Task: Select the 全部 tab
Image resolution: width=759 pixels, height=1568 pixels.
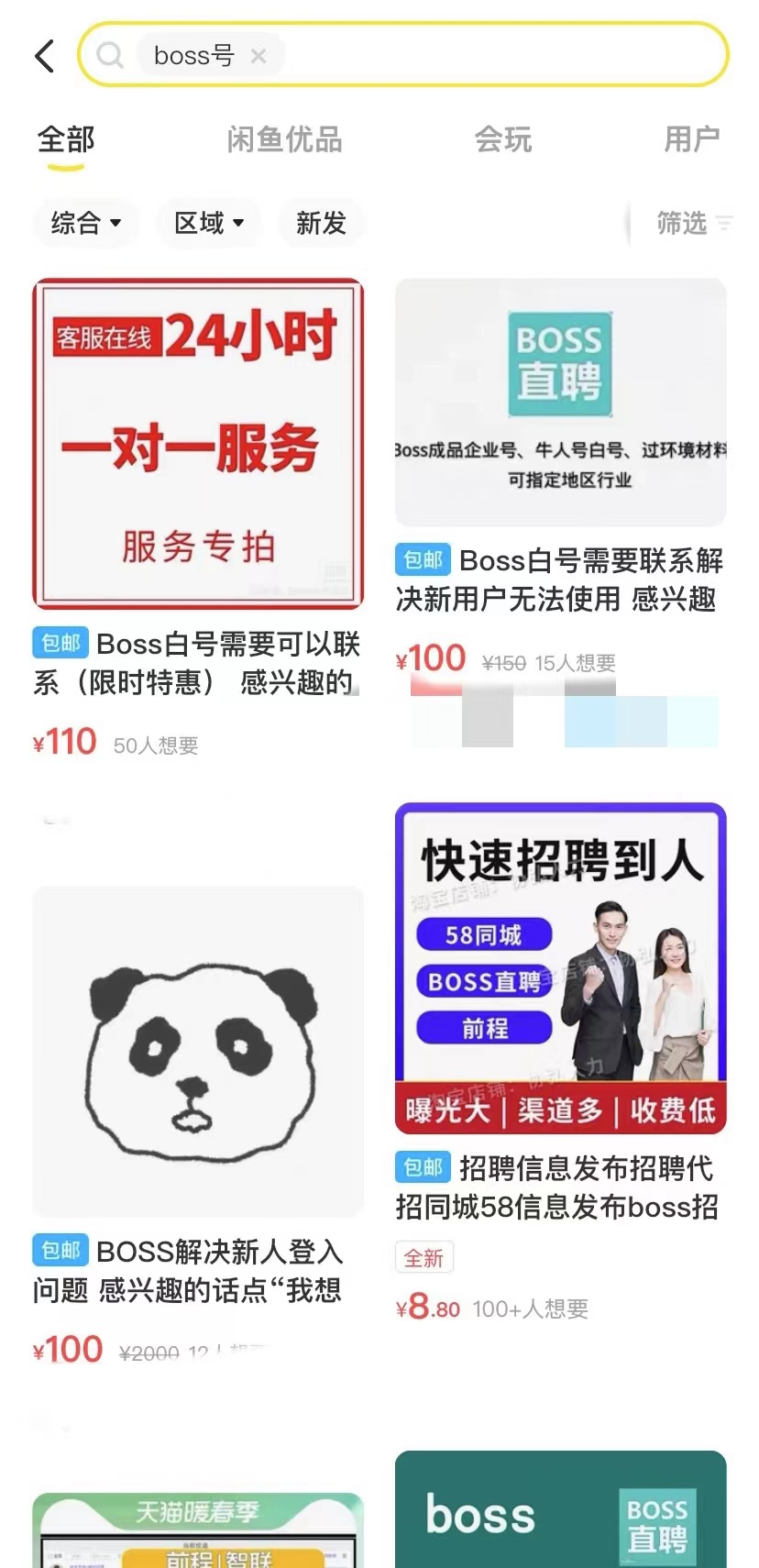Action: pos(66,139)
